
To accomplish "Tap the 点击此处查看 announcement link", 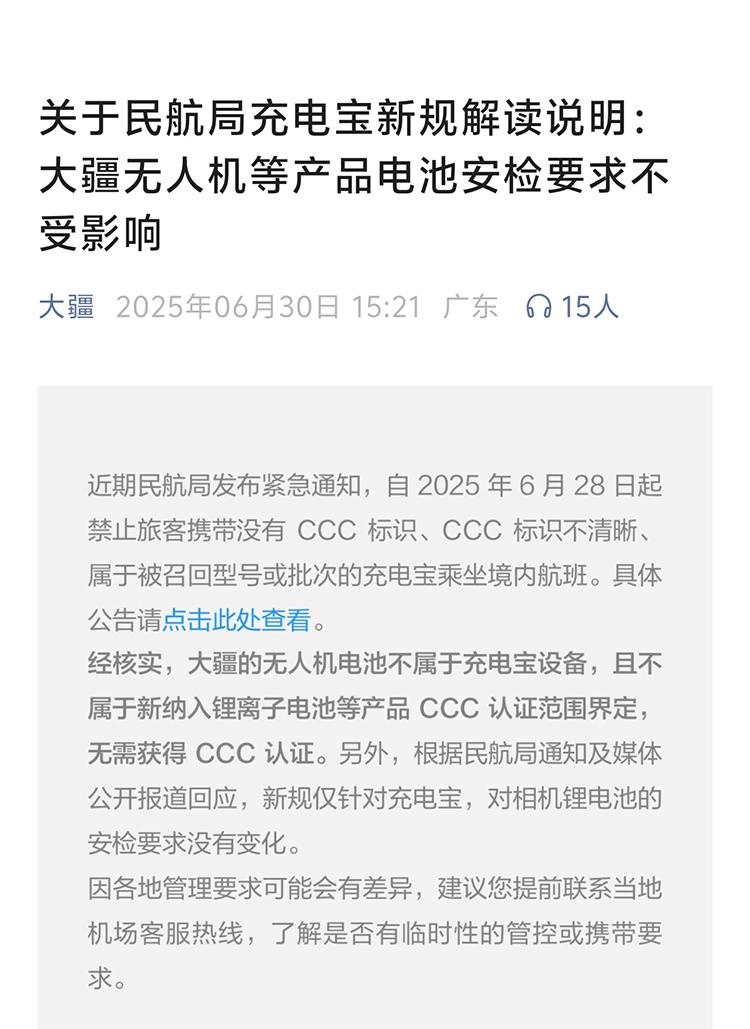I will tap(236, 620).
